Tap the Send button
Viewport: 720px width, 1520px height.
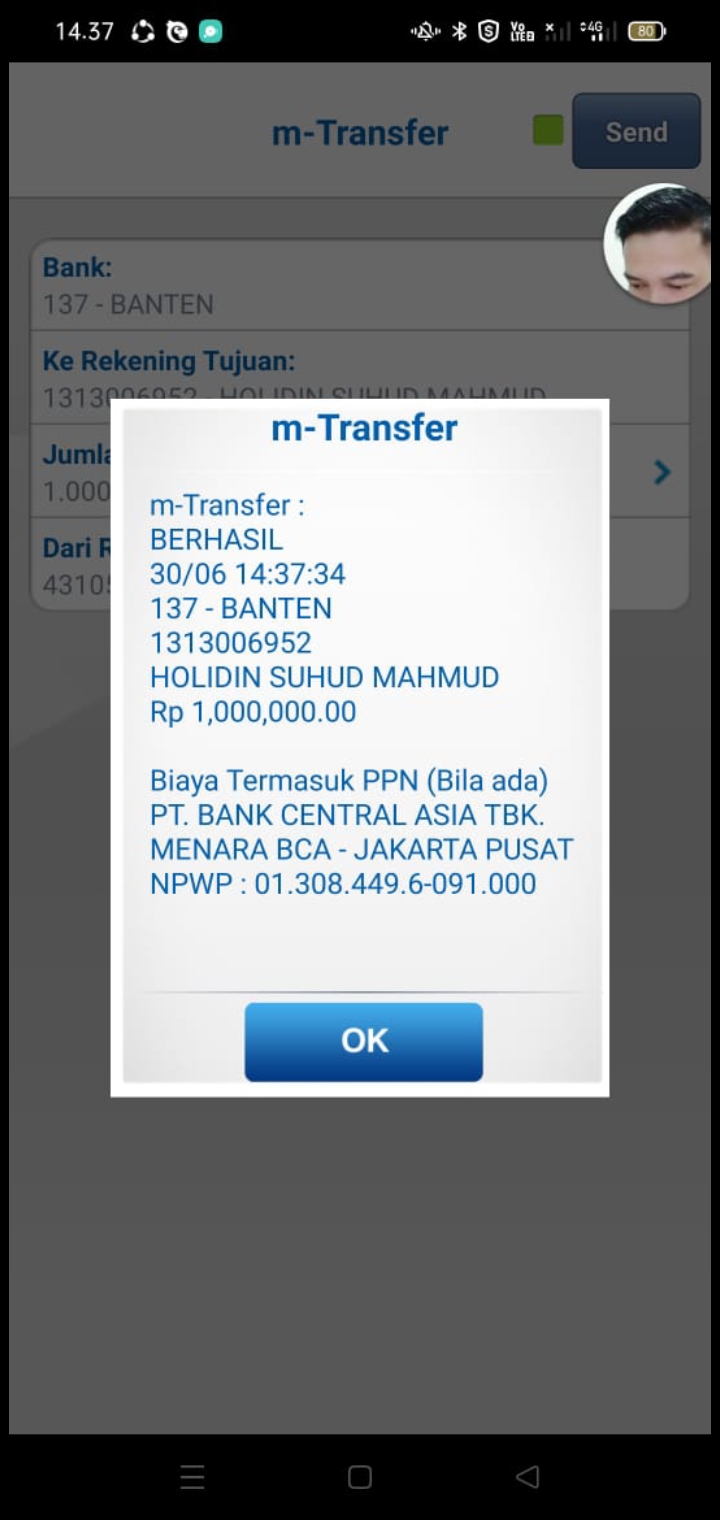pos(636,131)
